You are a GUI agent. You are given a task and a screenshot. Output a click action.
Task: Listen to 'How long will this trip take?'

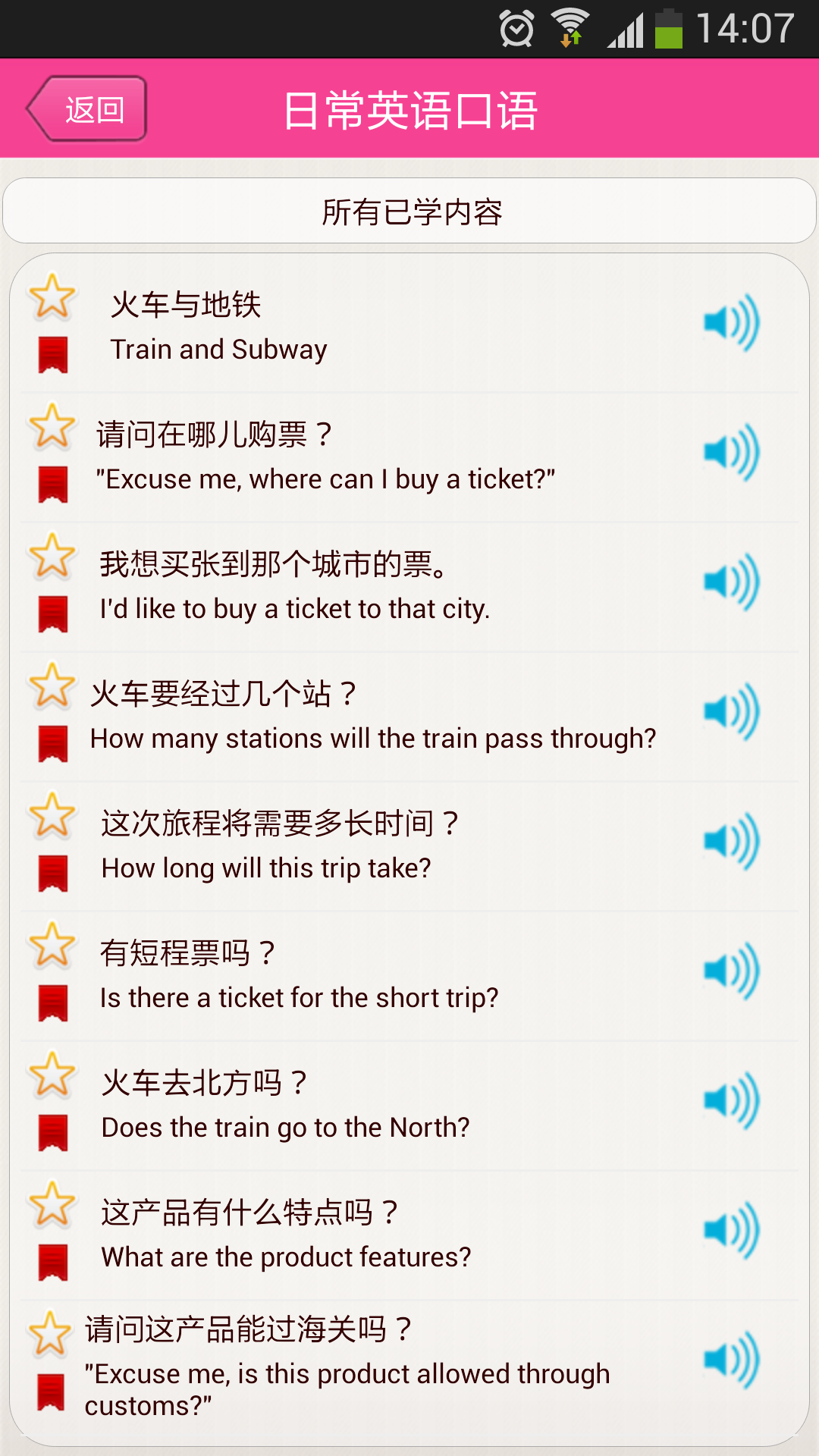[x=731, y=842]
